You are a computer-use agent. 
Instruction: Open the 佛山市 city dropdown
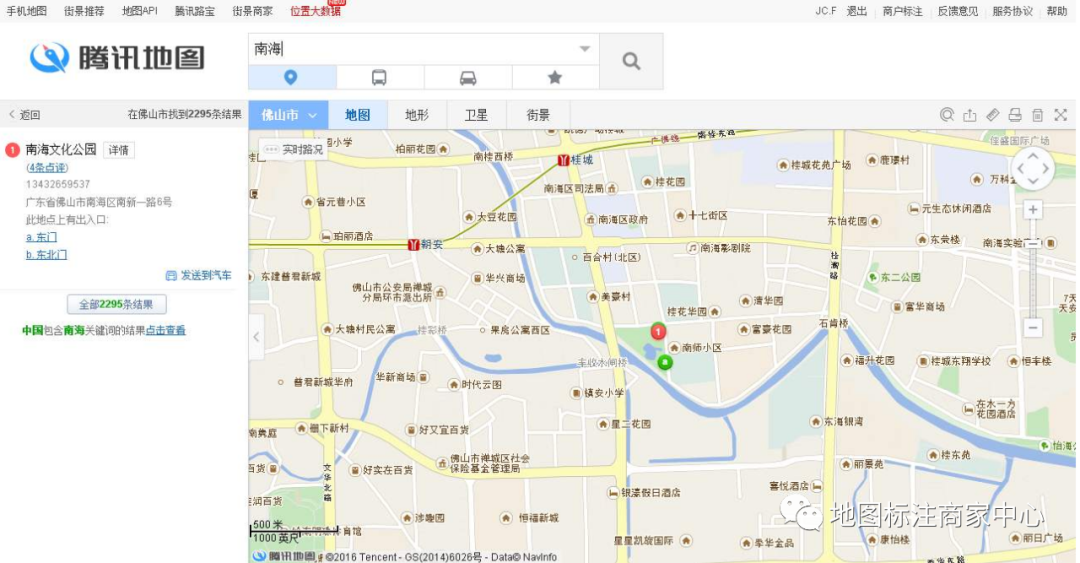(x=289, y=115)
